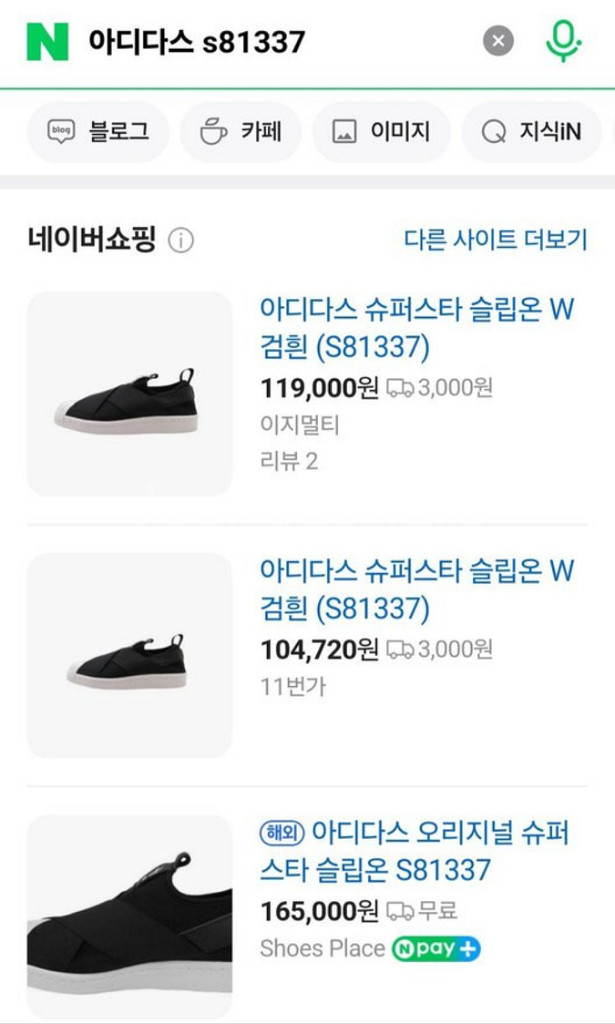Clear the search text
The width and height of the screenshot is (615, 1024).
click(x=498, y=41)
